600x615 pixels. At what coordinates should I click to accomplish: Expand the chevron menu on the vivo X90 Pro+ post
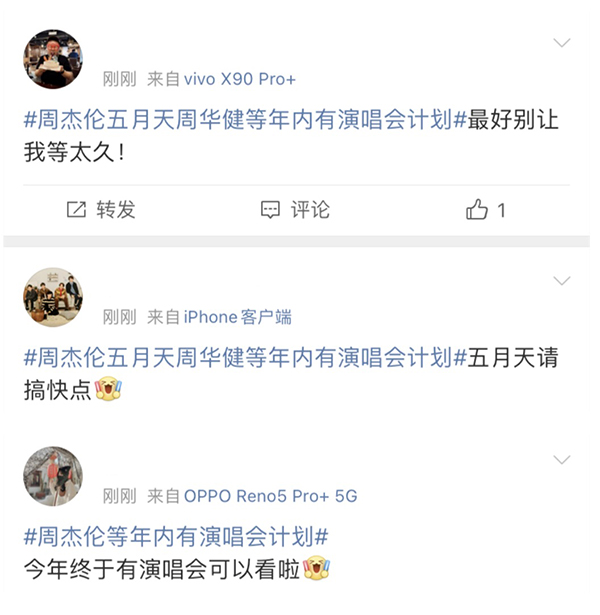[x=562, y=43]
